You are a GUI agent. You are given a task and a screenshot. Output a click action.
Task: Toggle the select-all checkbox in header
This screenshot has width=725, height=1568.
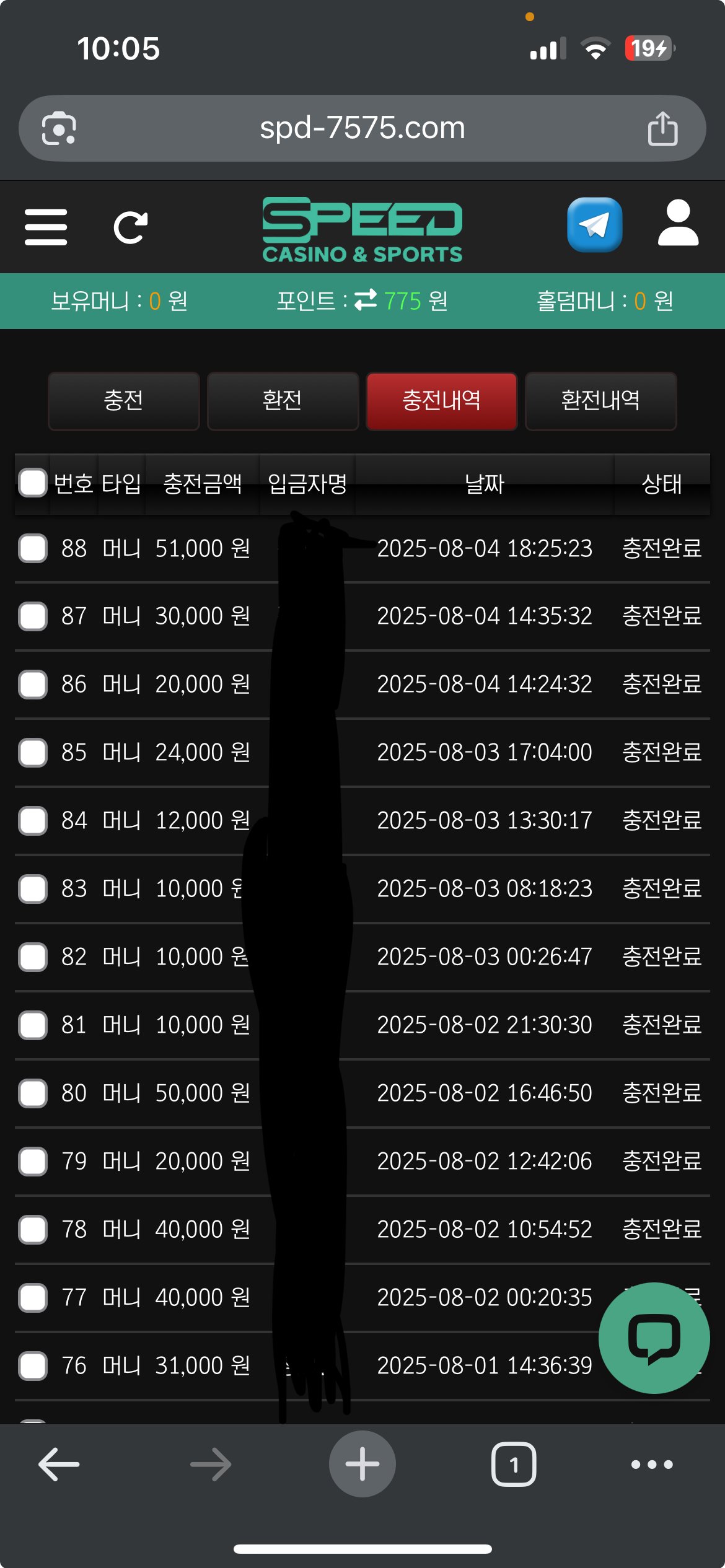[33, 483]
